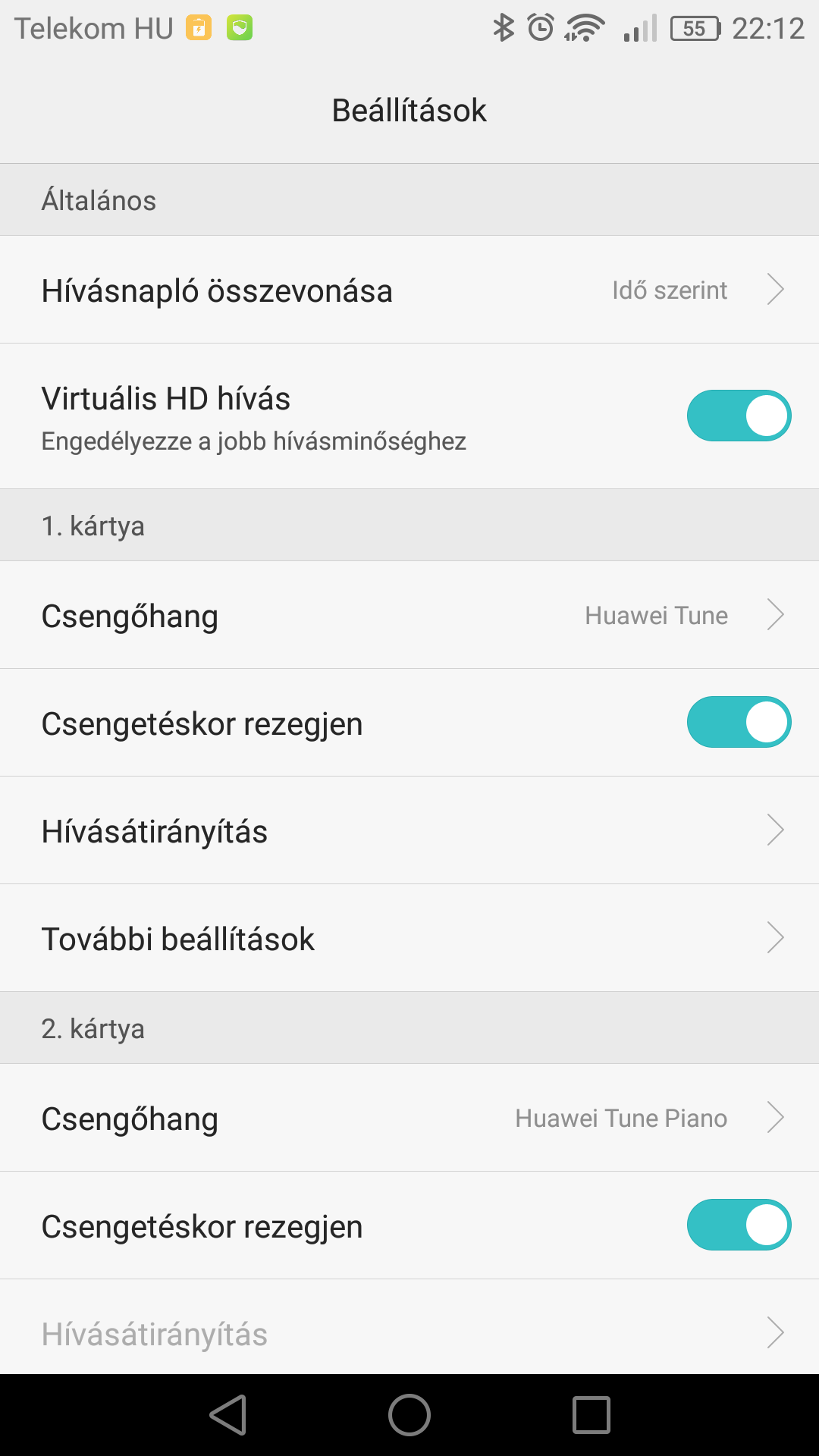819x1456 pixels.
Task: Open the recent apps view
Action: [591, 1415]
